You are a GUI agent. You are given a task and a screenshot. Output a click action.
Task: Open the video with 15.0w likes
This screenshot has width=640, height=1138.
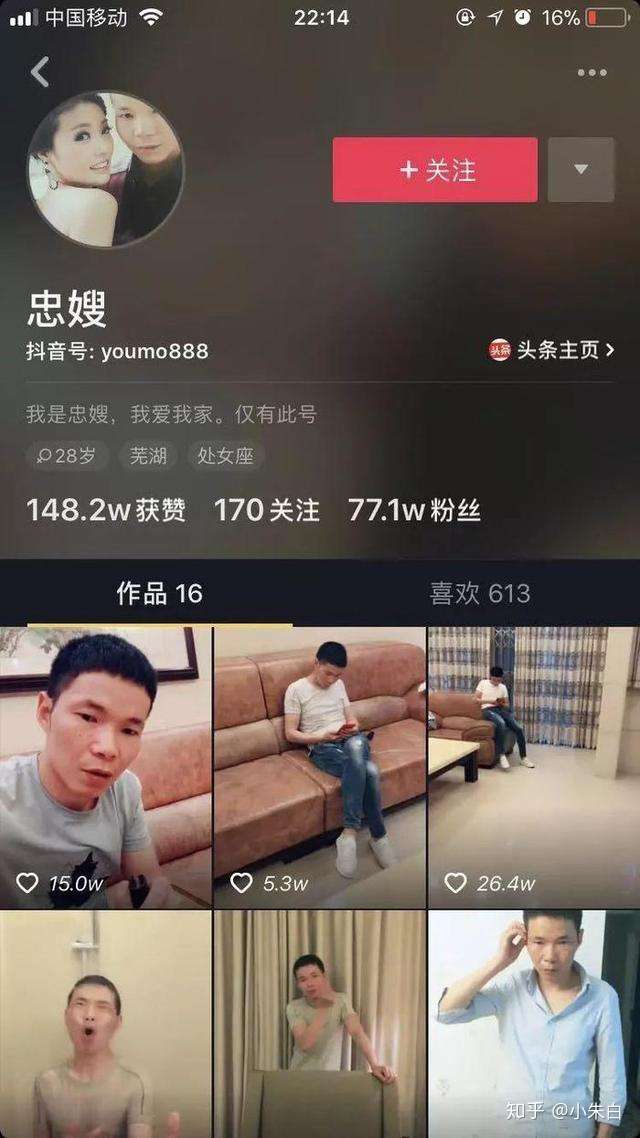click(x=105, y=767)
